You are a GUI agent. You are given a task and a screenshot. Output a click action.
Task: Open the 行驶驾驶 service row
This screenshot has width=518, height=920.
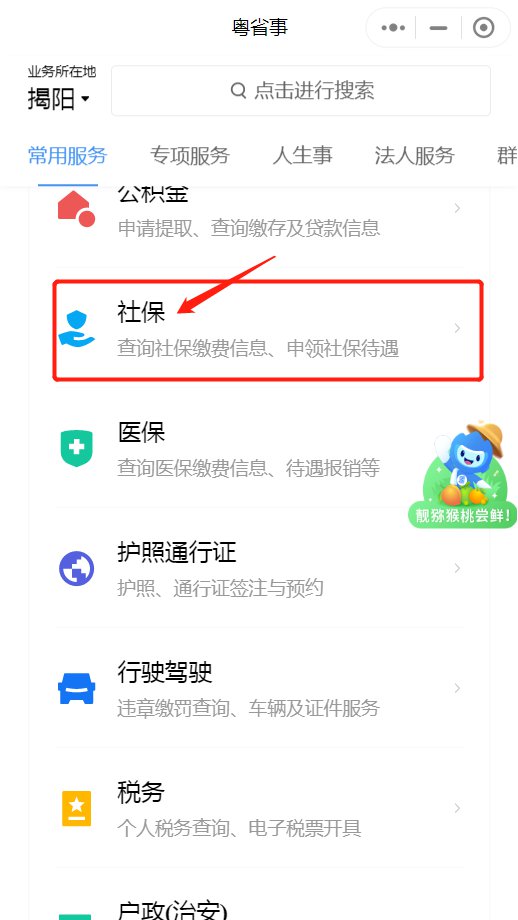(259, 688)
